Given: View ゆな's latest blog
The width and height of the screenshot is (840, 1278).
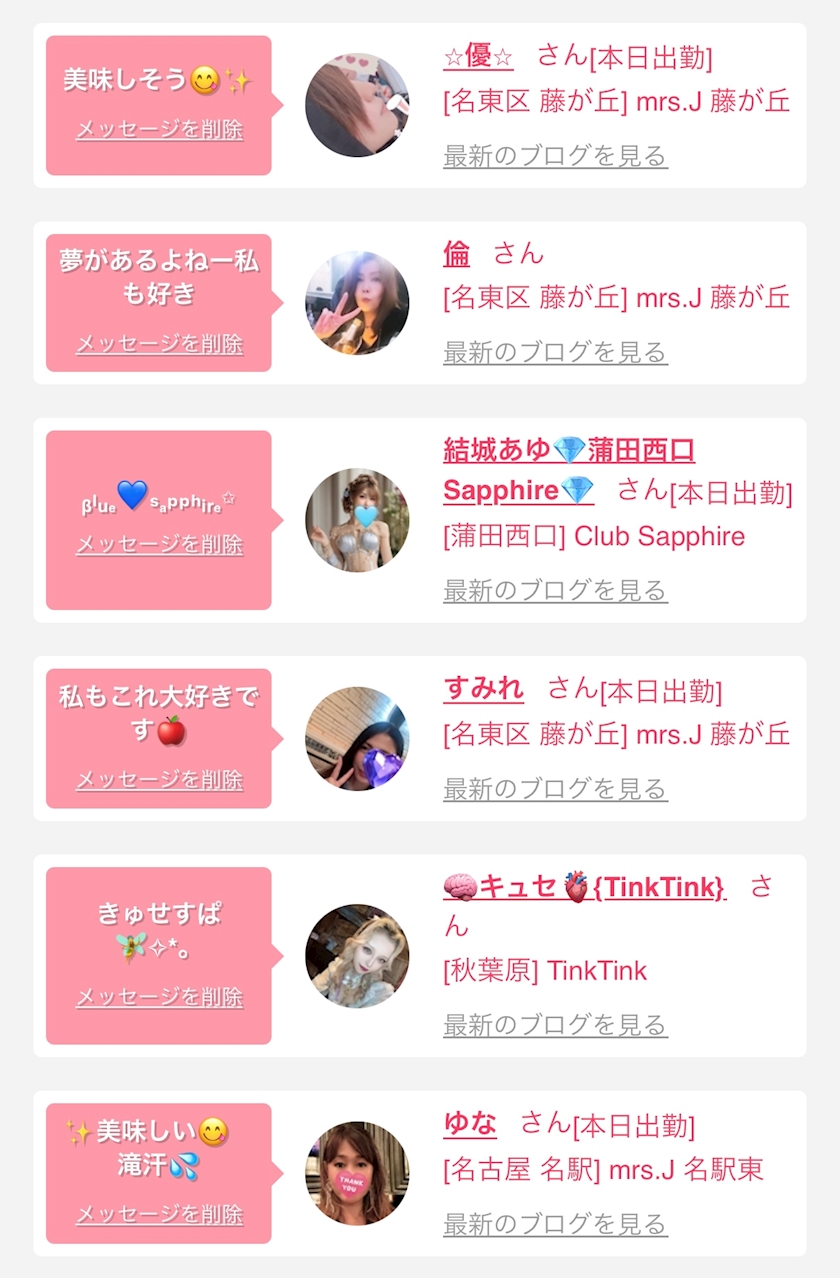Looking at the screenshot, I should click(x=555, y=1224).
